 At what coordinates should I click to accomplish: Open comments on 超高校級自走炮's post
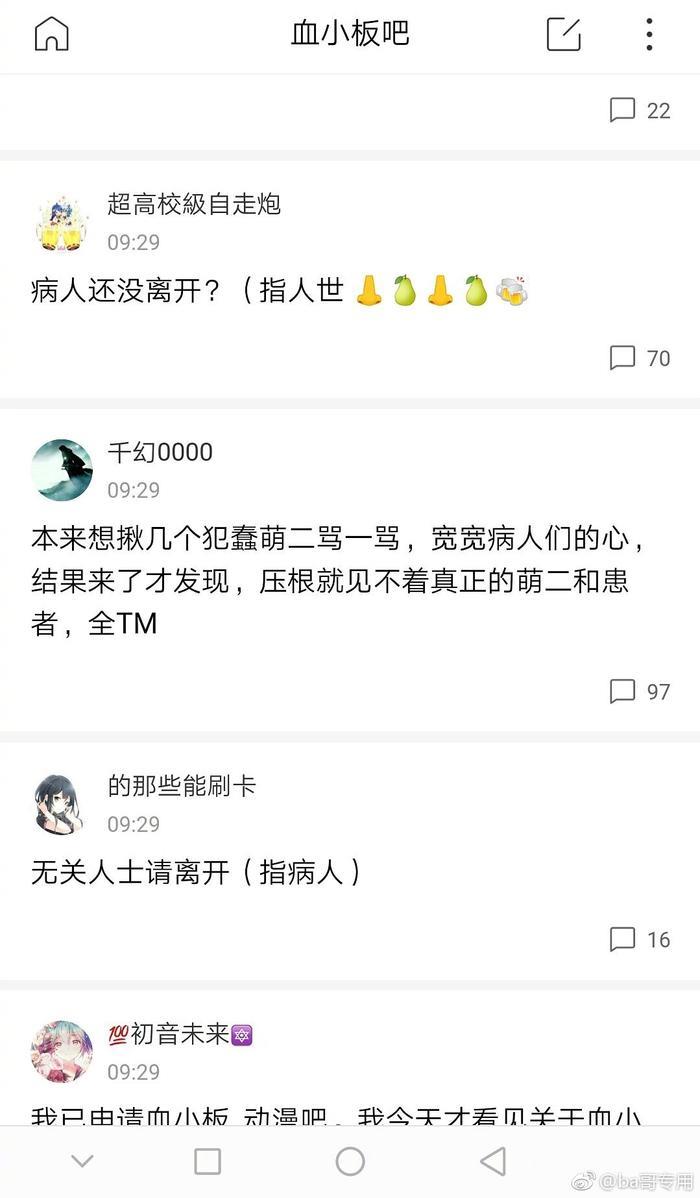(640, 358)
